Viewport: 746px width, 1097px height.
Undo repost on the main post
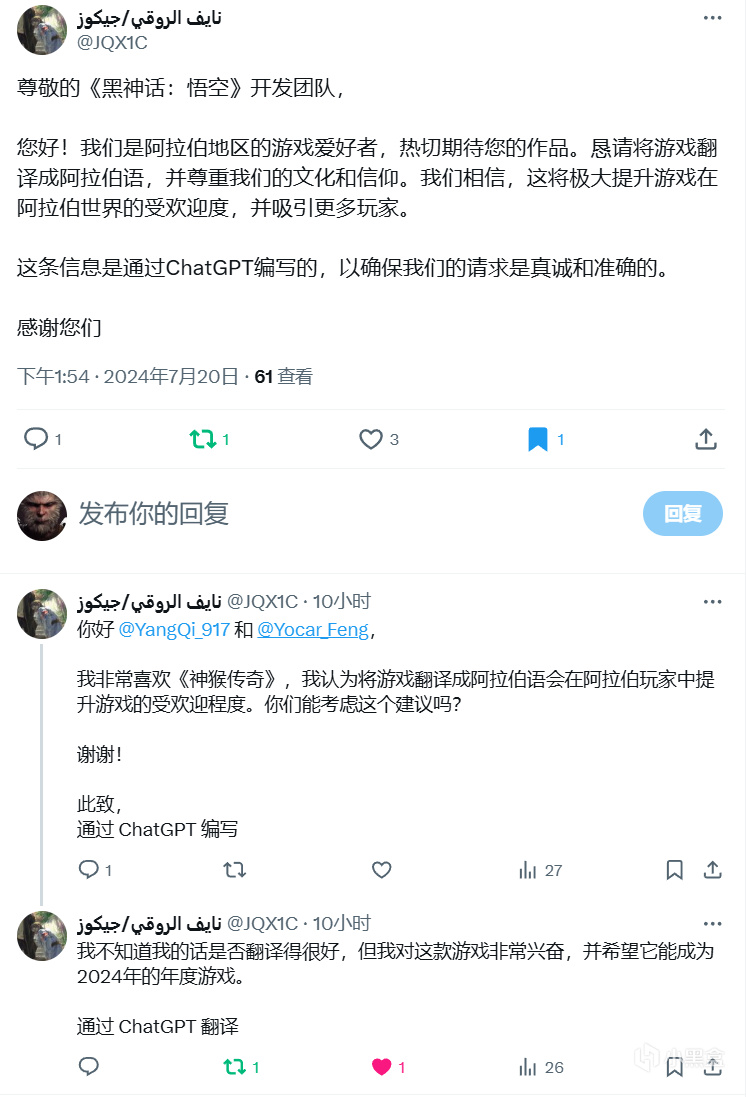(x=204, y=439)
